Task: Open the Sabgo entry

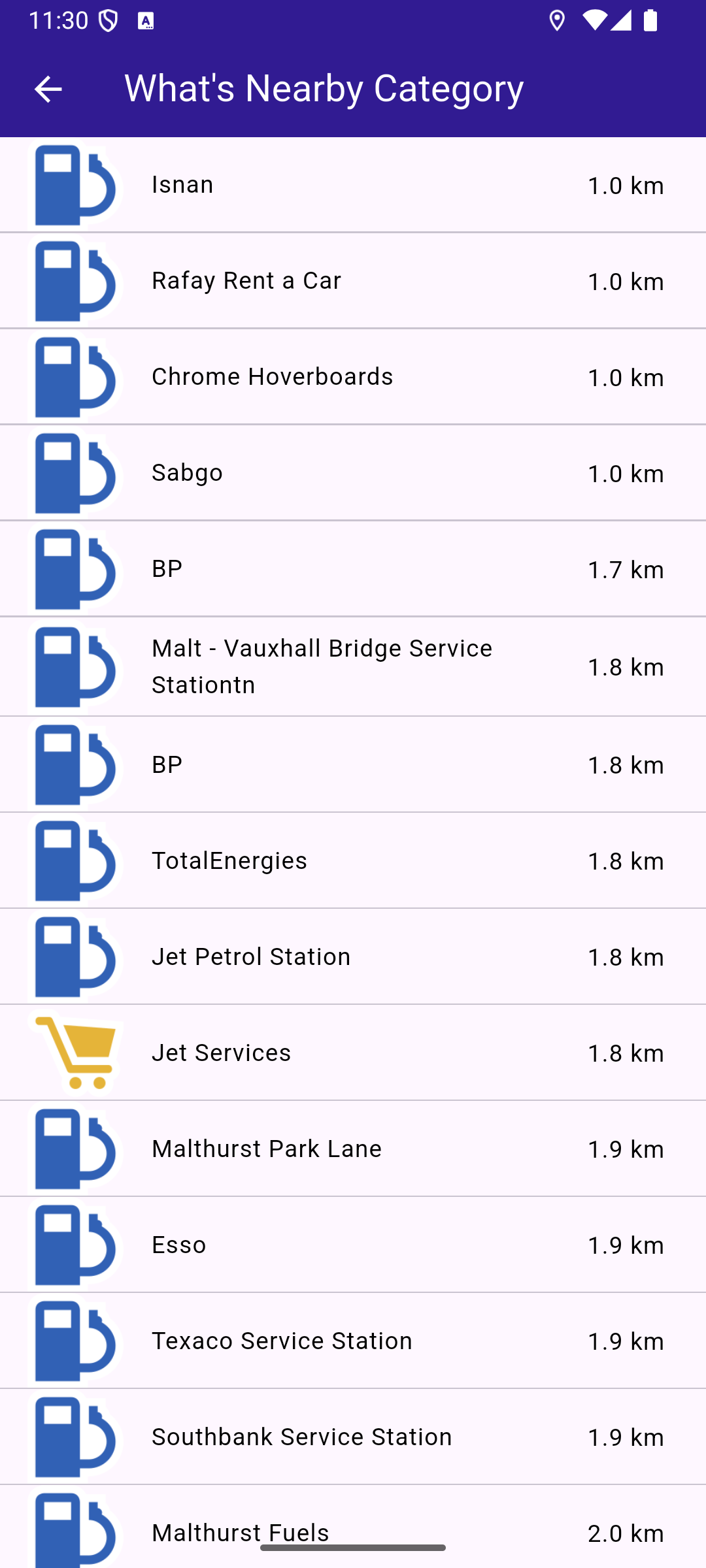Action: pyautogui.click(x=353, y=473)
